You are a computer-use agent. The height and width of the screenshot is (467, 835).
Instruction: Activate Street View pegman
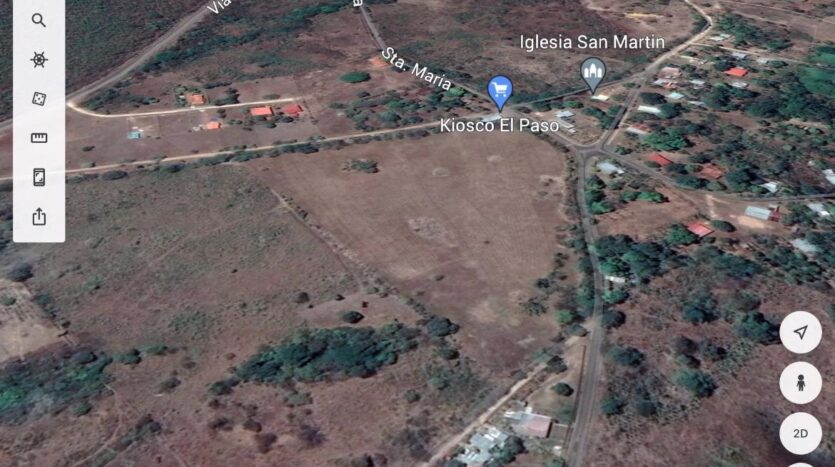[800, 382]
